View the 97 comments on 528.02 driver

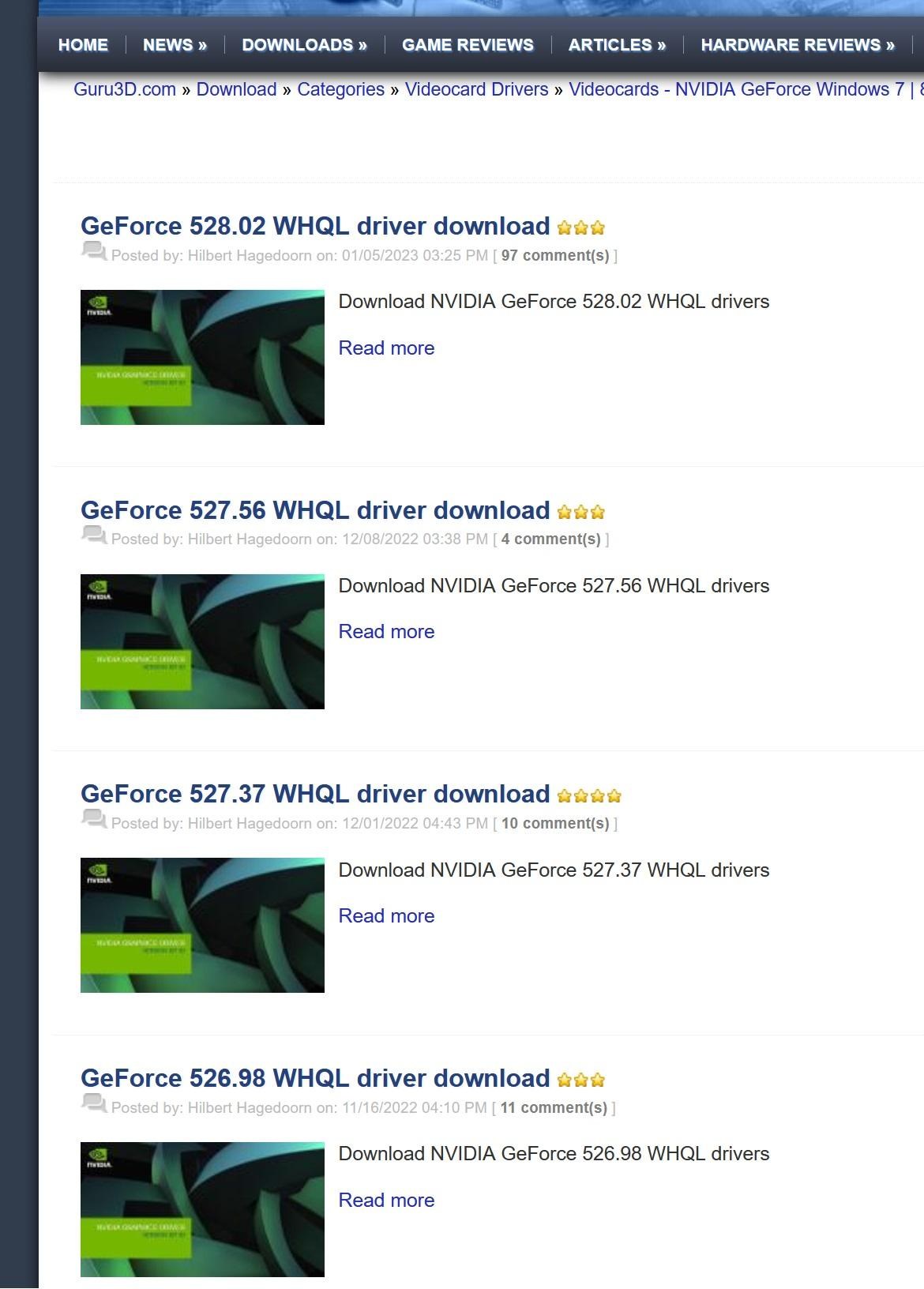pos(554,255)
